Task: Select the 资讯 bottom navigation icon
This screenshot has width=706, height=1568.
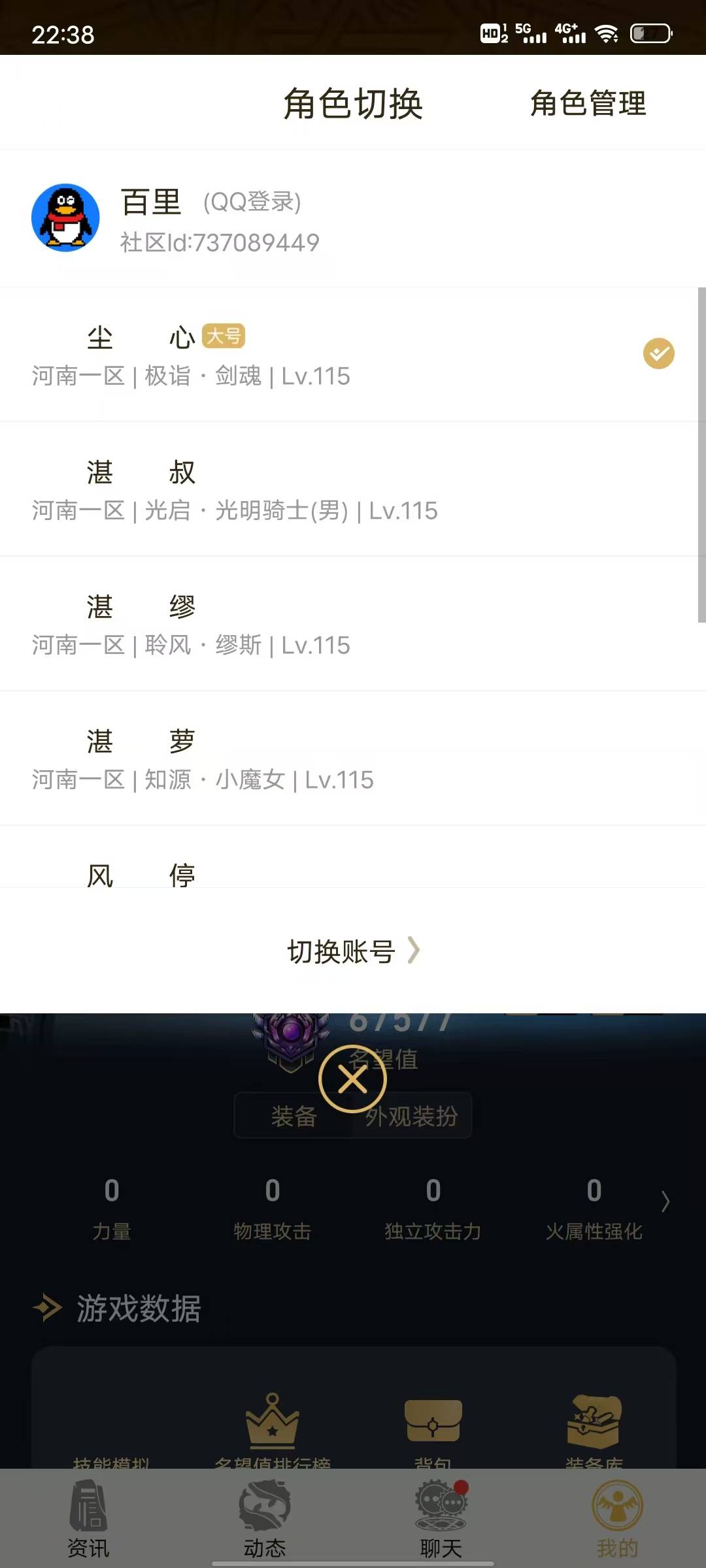Action: click(x=88, y=1509)
